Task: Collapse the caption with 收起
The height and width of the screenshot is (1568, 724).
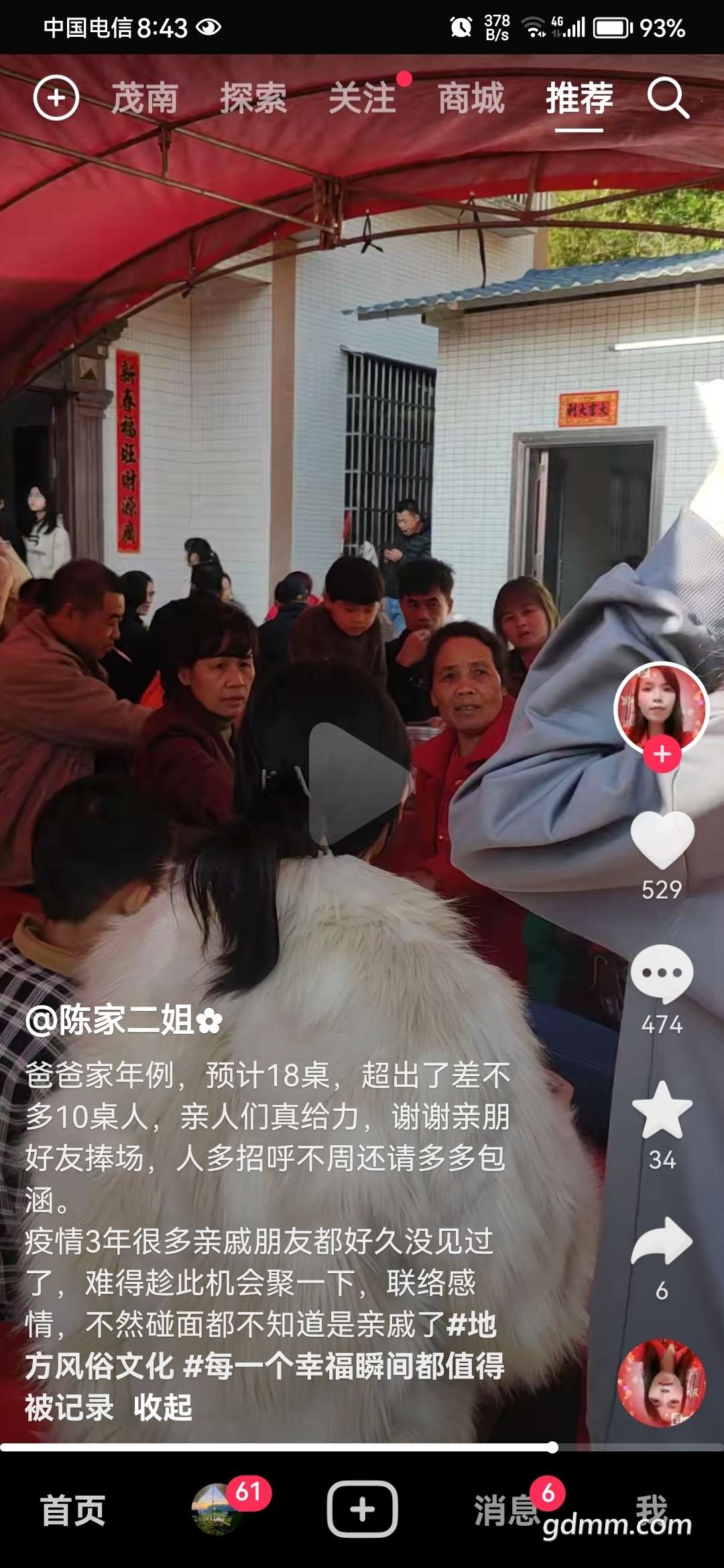Action: [x=163, y=1408]
